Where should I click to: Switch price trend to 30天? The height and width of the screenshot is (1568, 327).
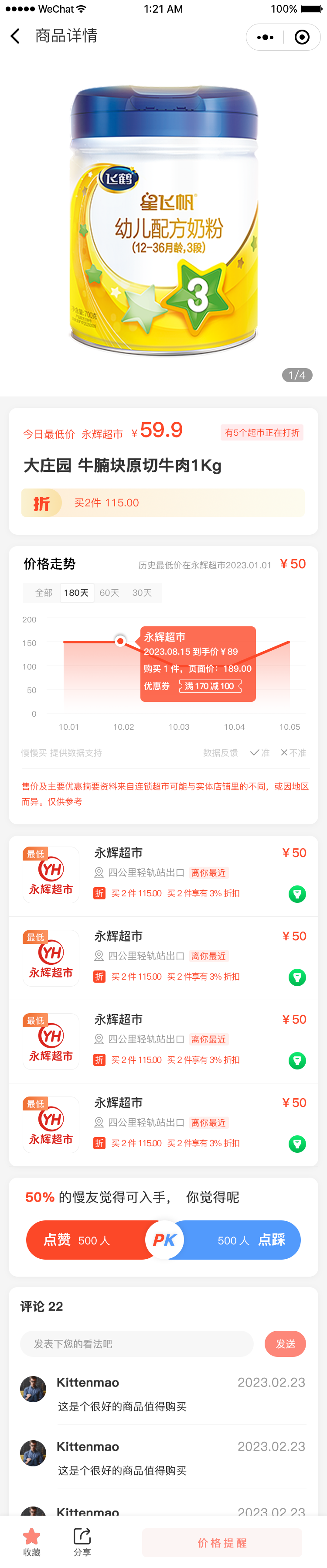point(142,592)
